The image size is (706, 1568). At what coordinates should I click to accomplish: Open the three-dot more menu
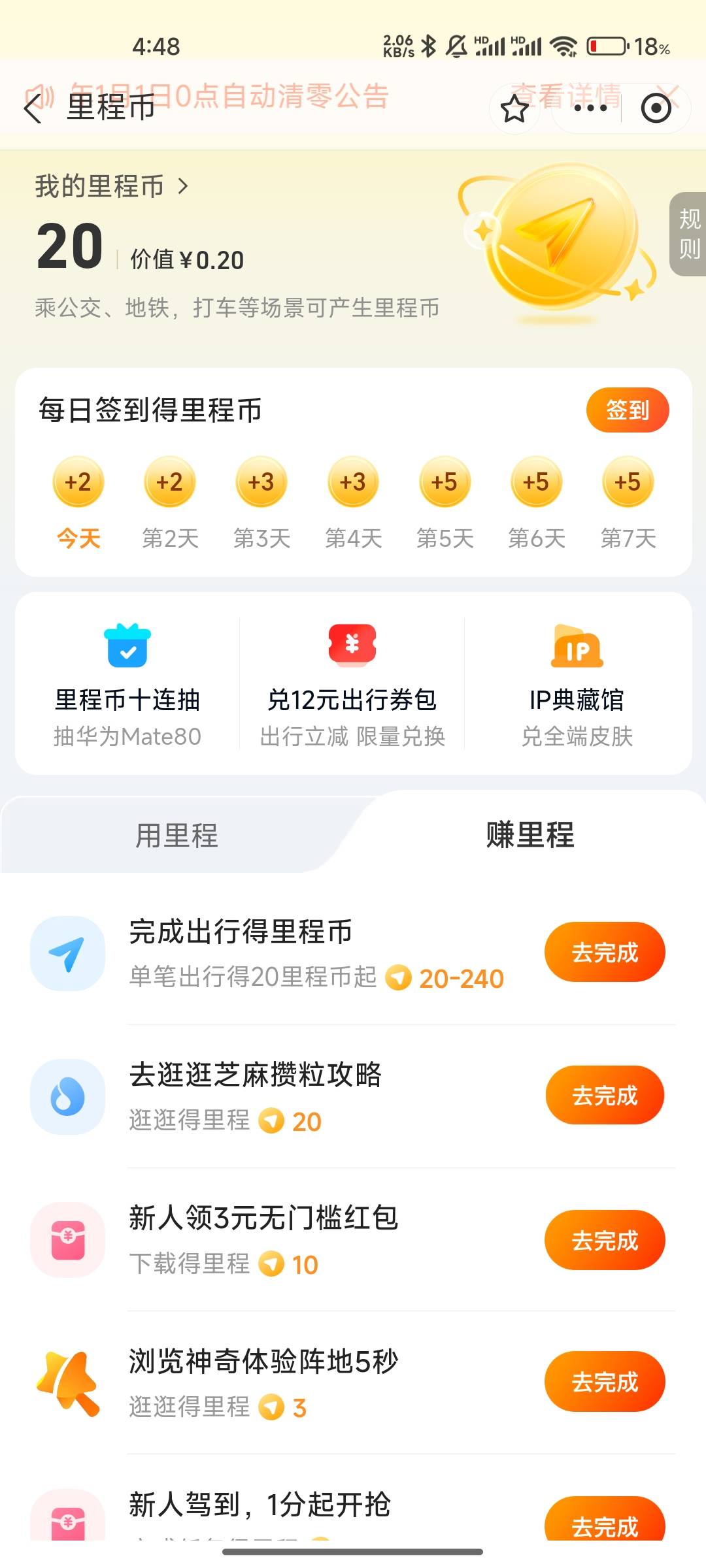tap(590, 108)
